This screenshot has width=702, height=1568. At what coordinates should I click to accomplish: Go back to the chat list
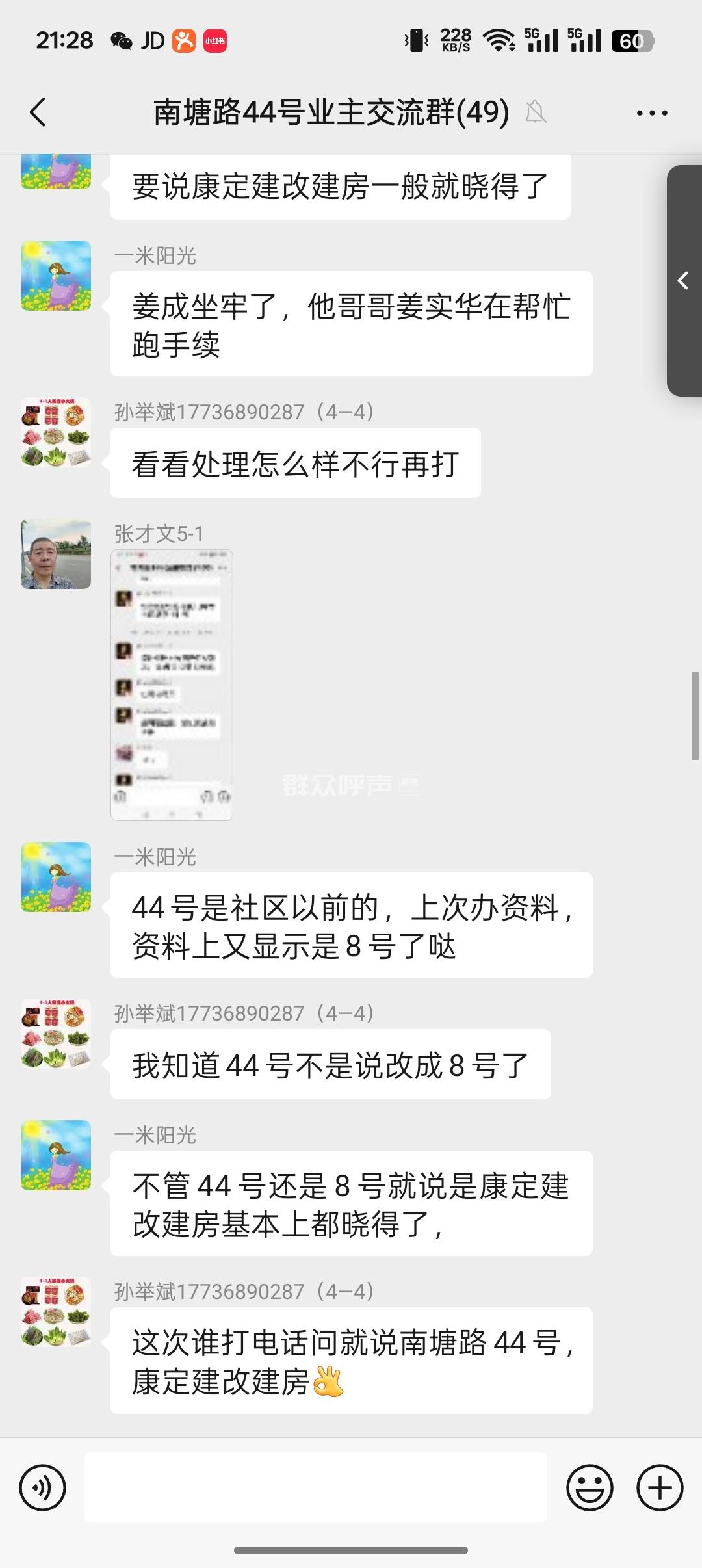click(x=38, y=112)
